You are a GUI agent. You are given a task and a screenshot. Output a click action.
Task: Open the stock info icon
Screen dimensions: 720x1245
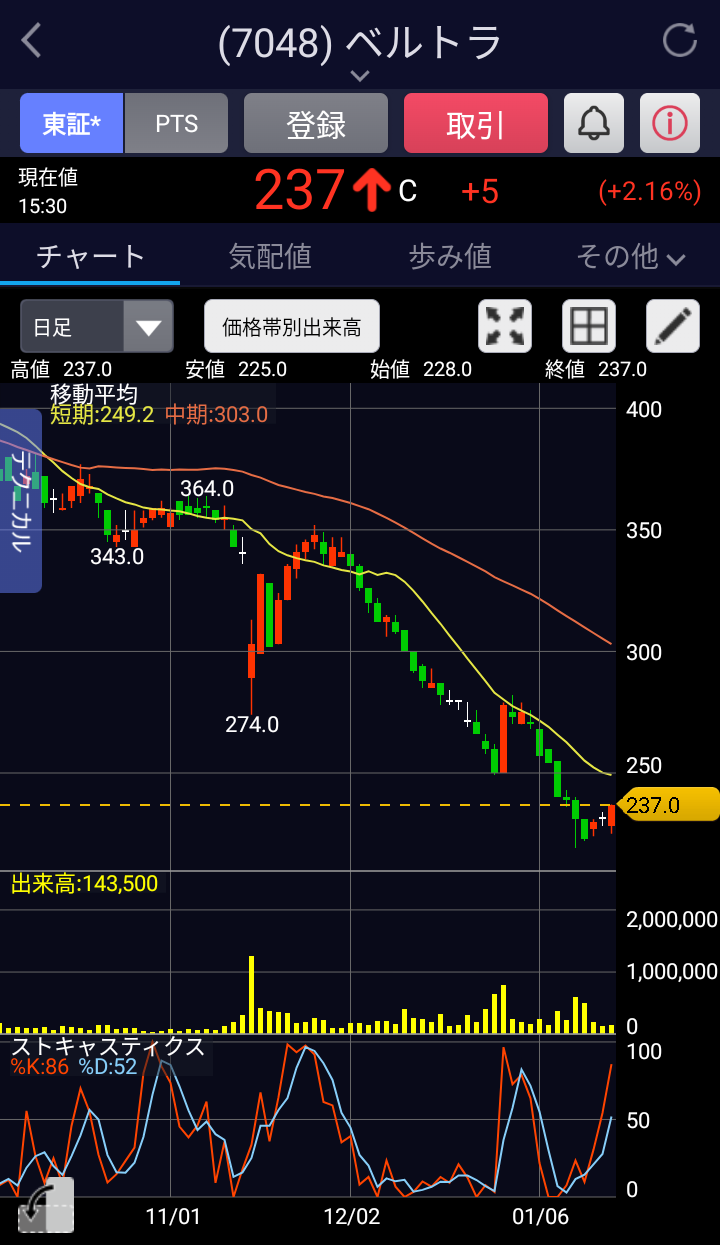point(670,124)
